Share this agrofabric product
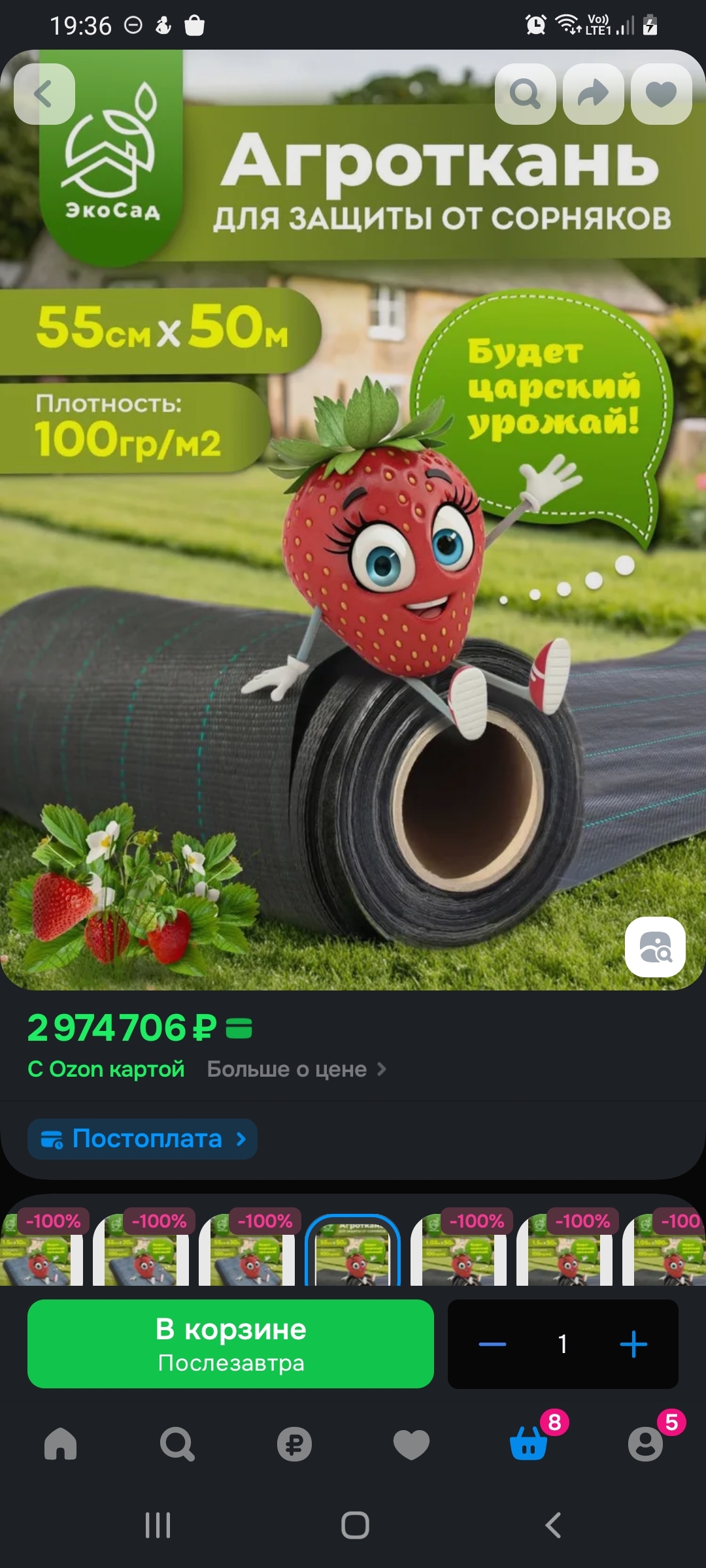Screen dimensions: 706x1568 pos(593,94)
